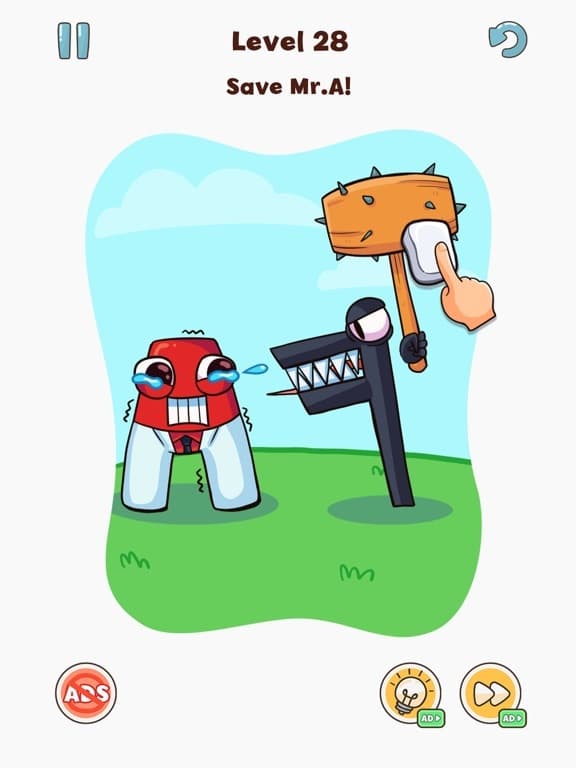Viewport: 576px width, 768px height.
Task: Remove ads with the ADS button
Action: tap(86, 693)
